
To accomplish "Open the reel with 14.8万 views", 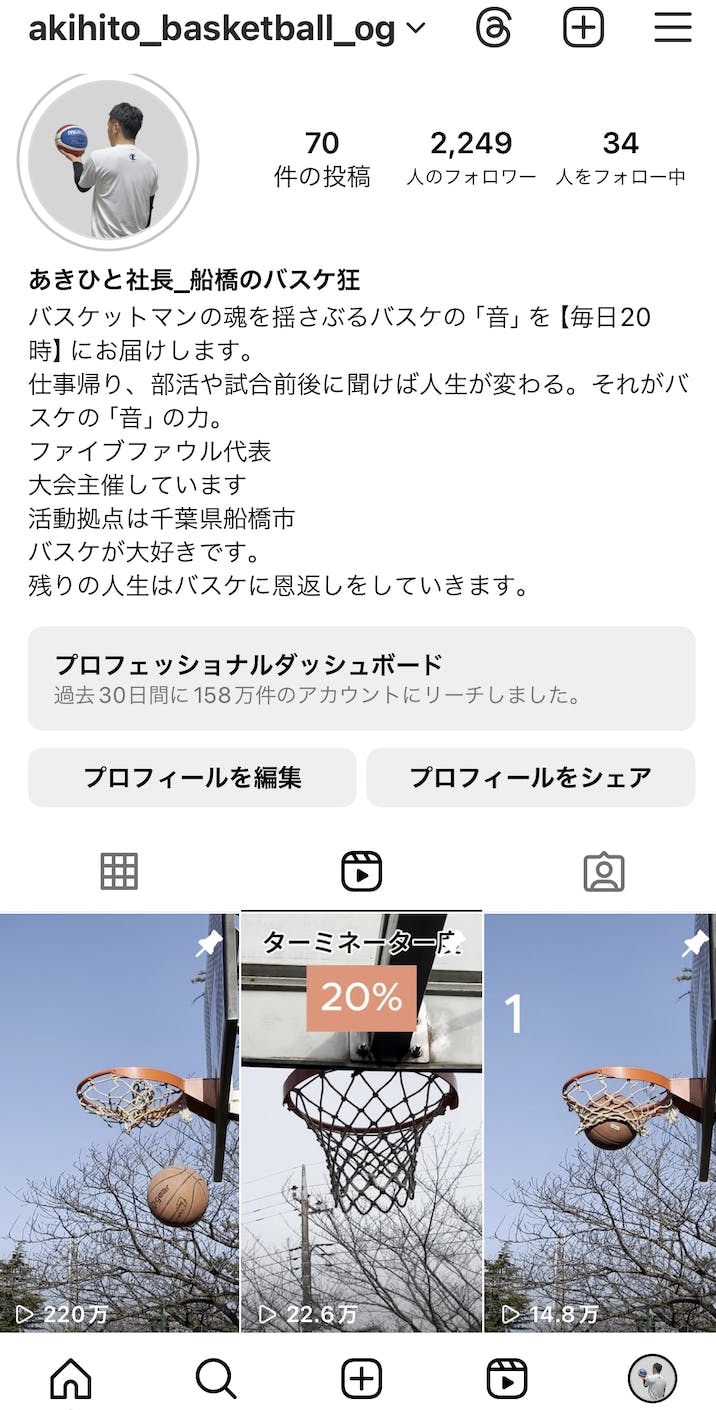I will pos(600,1120).
